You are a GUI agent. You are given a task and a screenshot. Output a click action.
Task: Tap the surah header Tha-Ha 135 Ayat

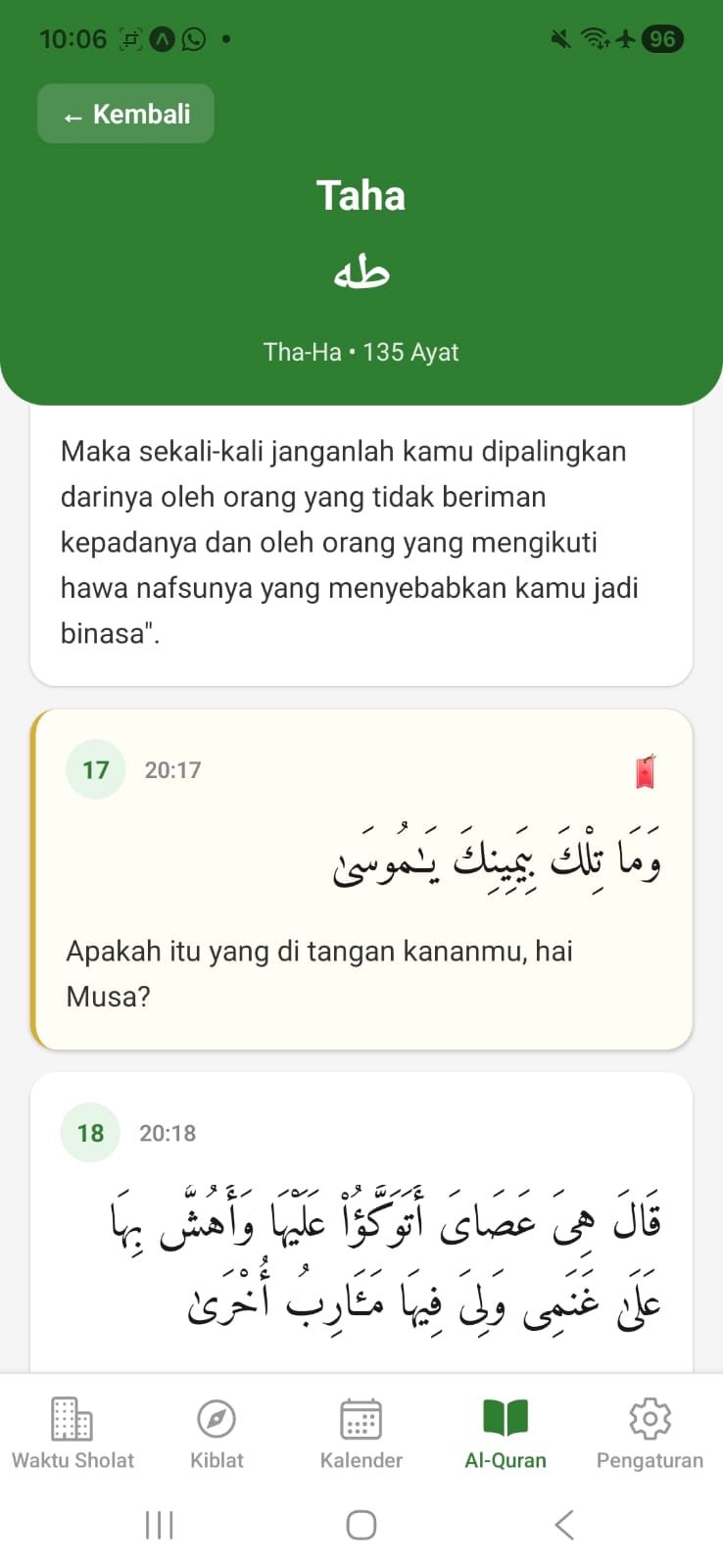[x=361, y=351]
